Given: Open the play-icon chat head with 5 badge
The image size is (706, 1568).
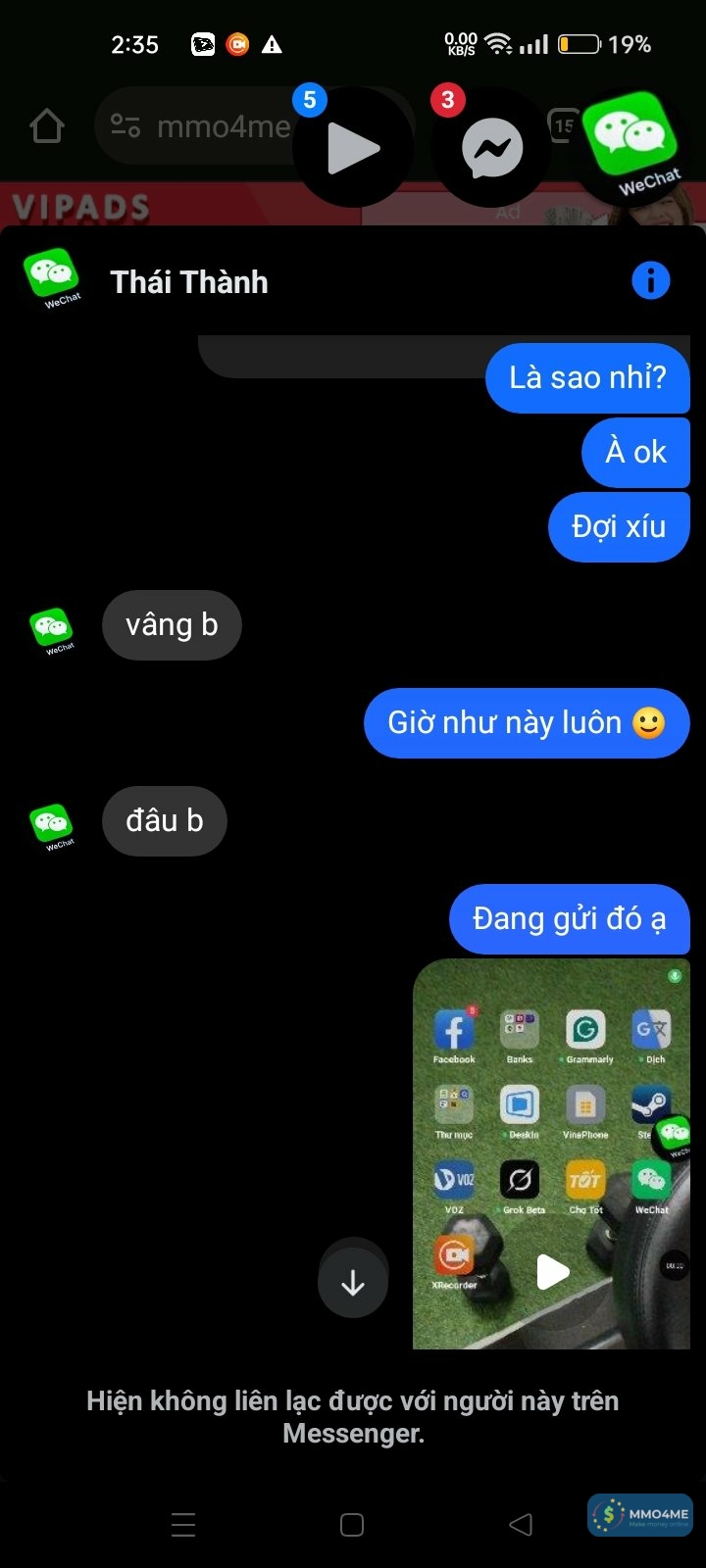Looking at the screenshot, I should 352,149.
